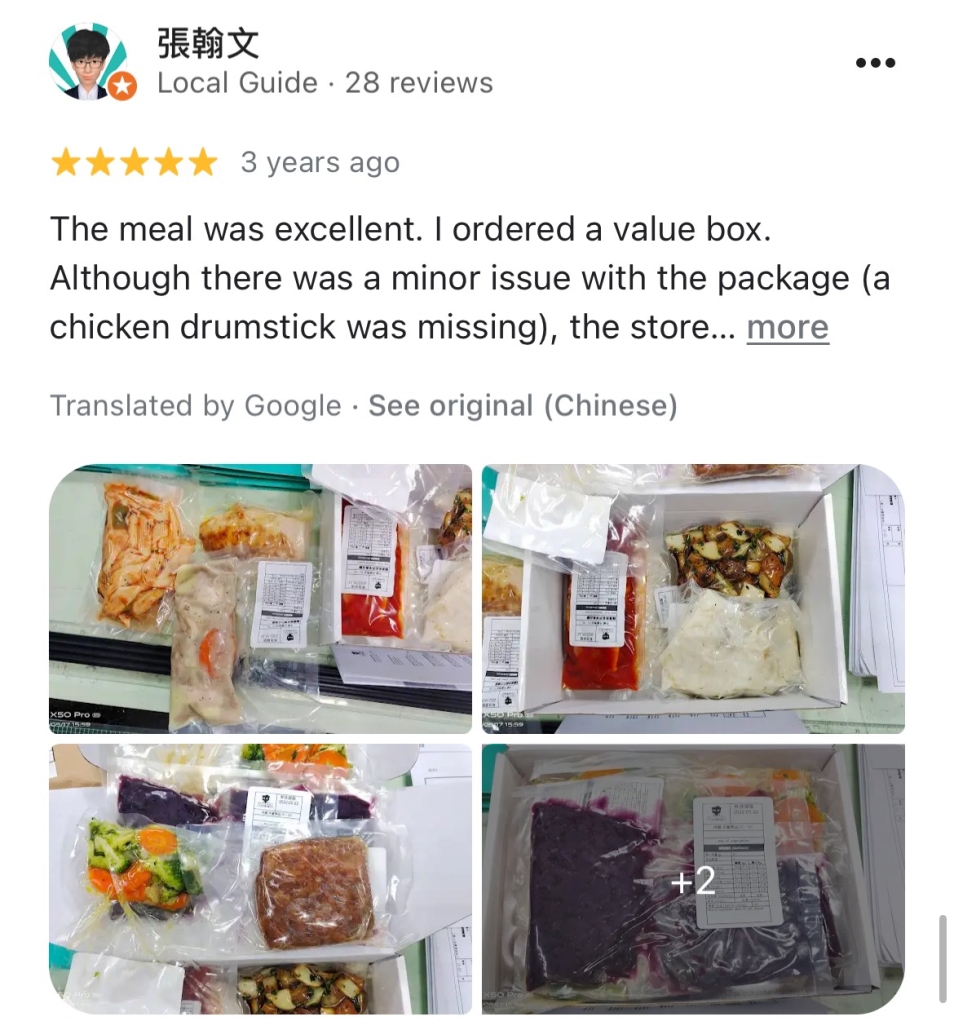Open 張翰文's reviewer profile picture
This screenshot has height=1030, width=954.
point(89,63)
